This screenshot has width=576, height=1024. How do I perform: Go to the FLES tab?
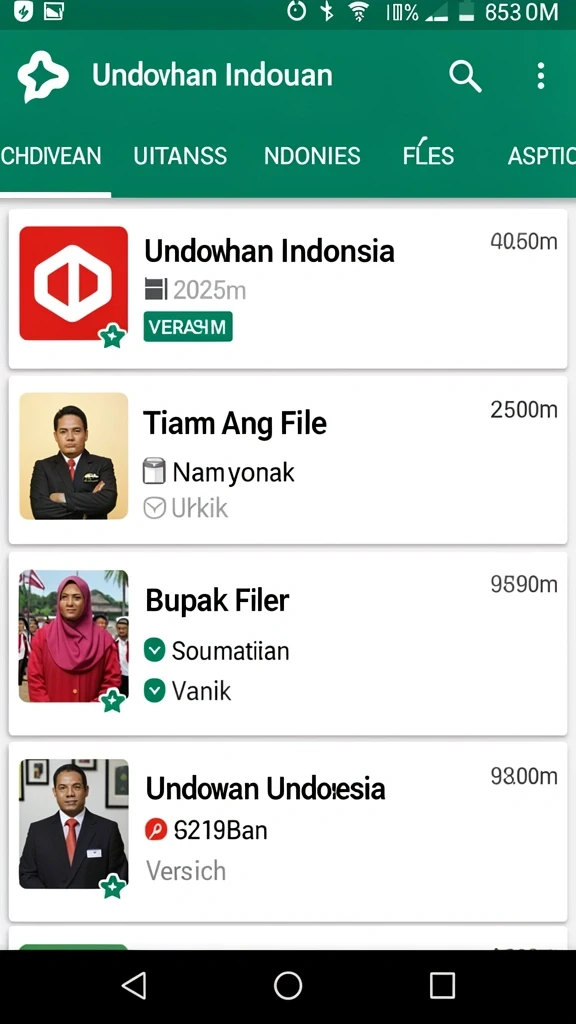point(428,155)
